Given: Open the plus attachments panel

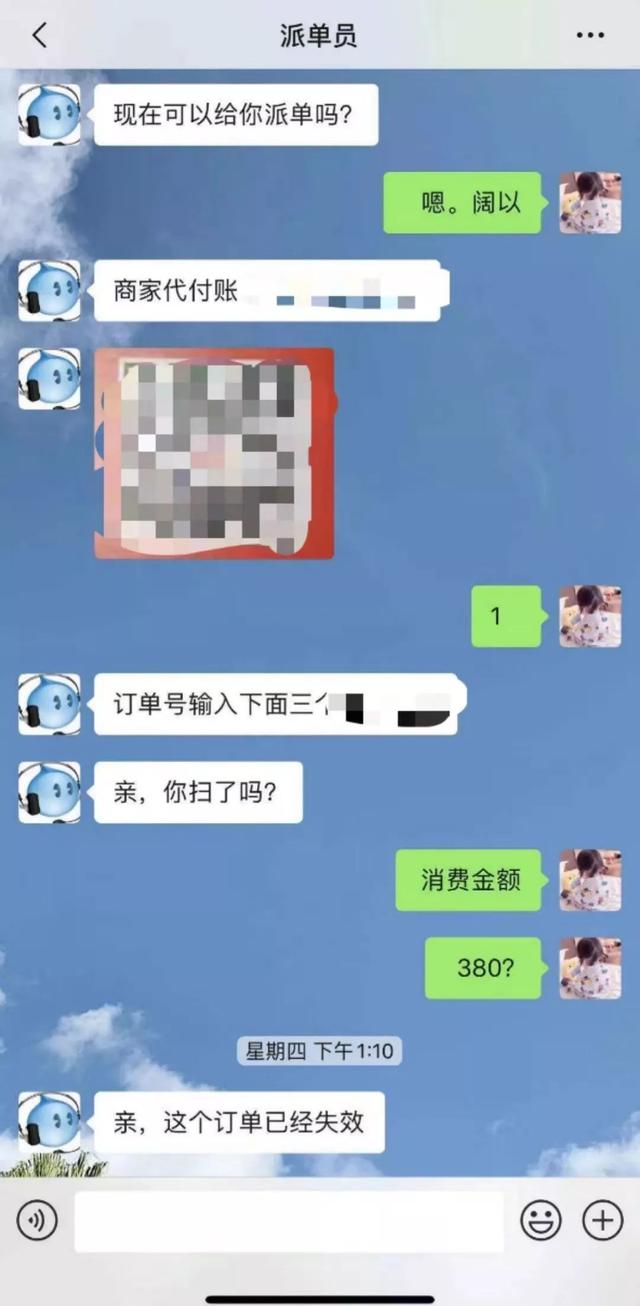Looking at the screenshot, I should 602,1221.
